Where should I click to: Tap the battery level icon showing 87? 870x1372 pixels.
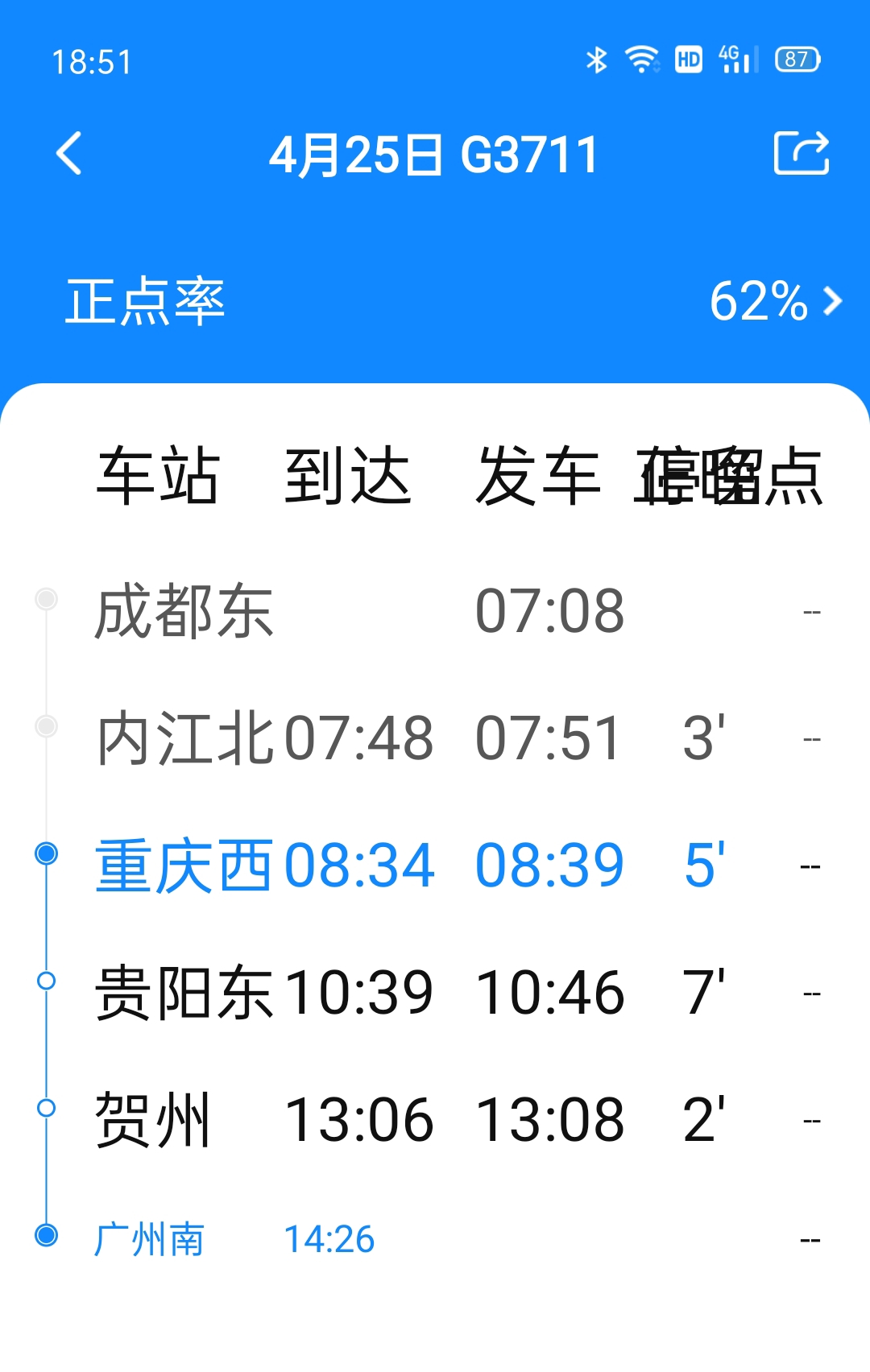[797, 58]
